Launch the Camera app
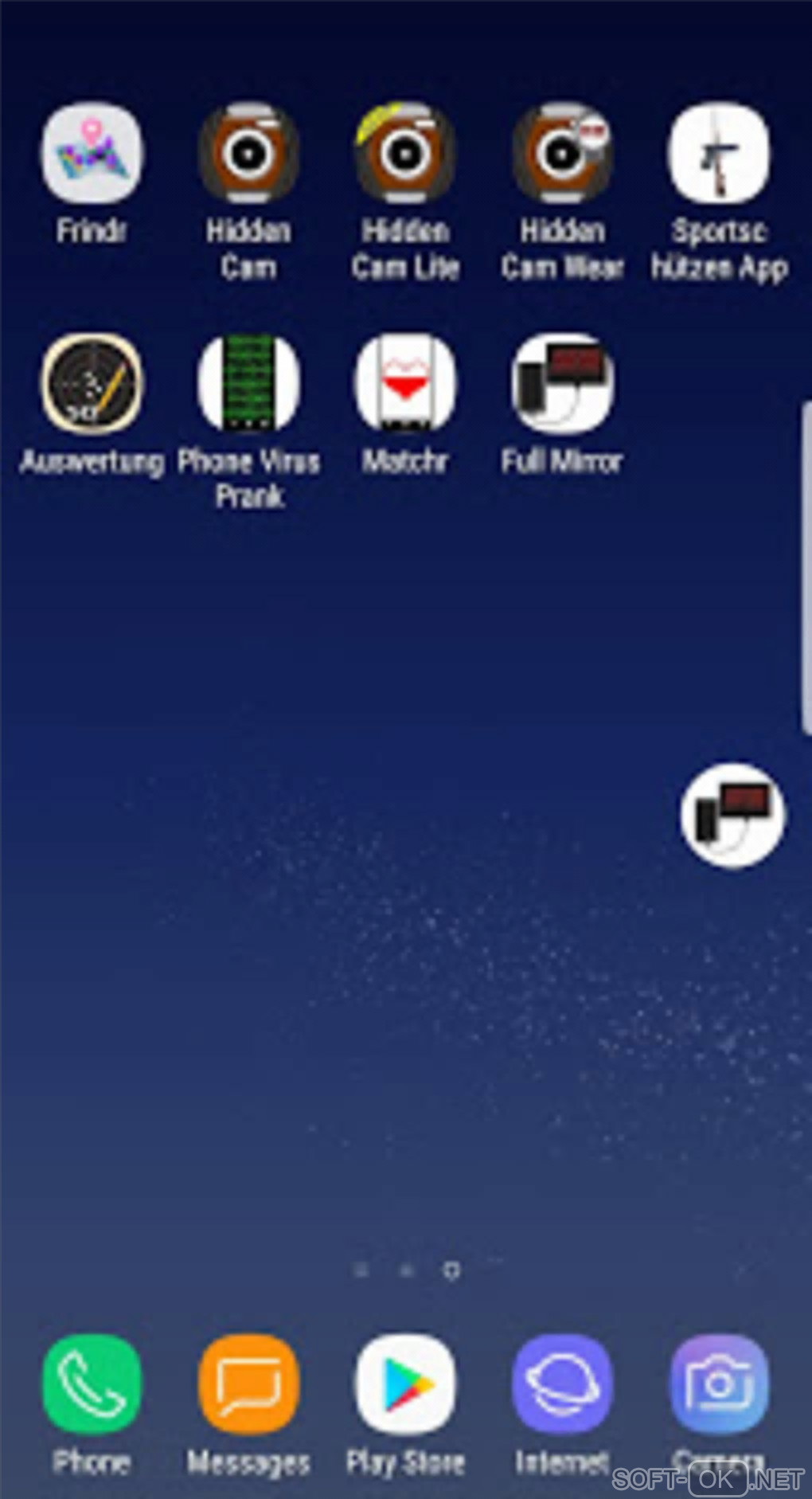Screen dimensions: 812x1499 click(719, 1384)
